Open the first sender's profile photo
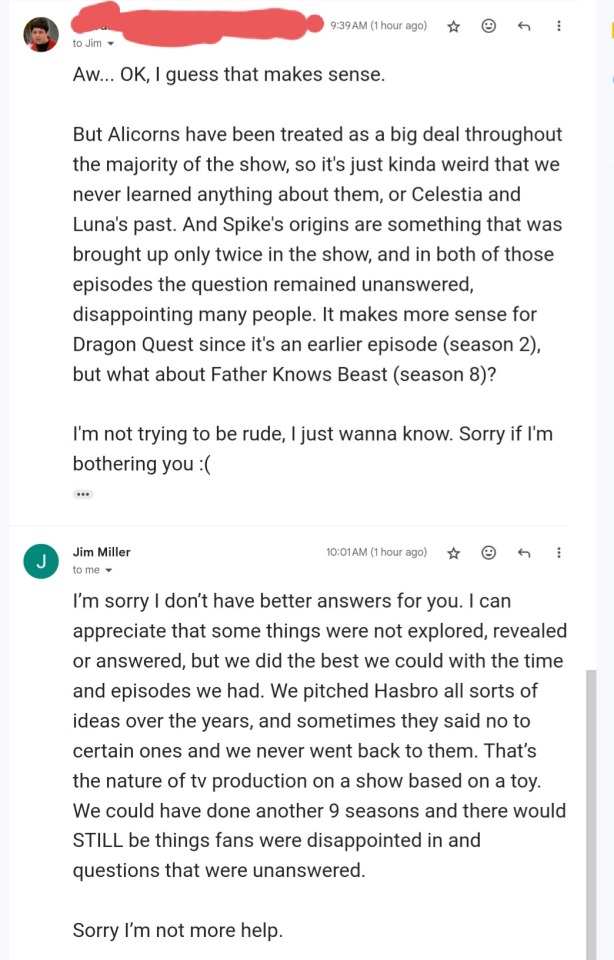This screenshot has width=614, height=960. pos(41,34)
